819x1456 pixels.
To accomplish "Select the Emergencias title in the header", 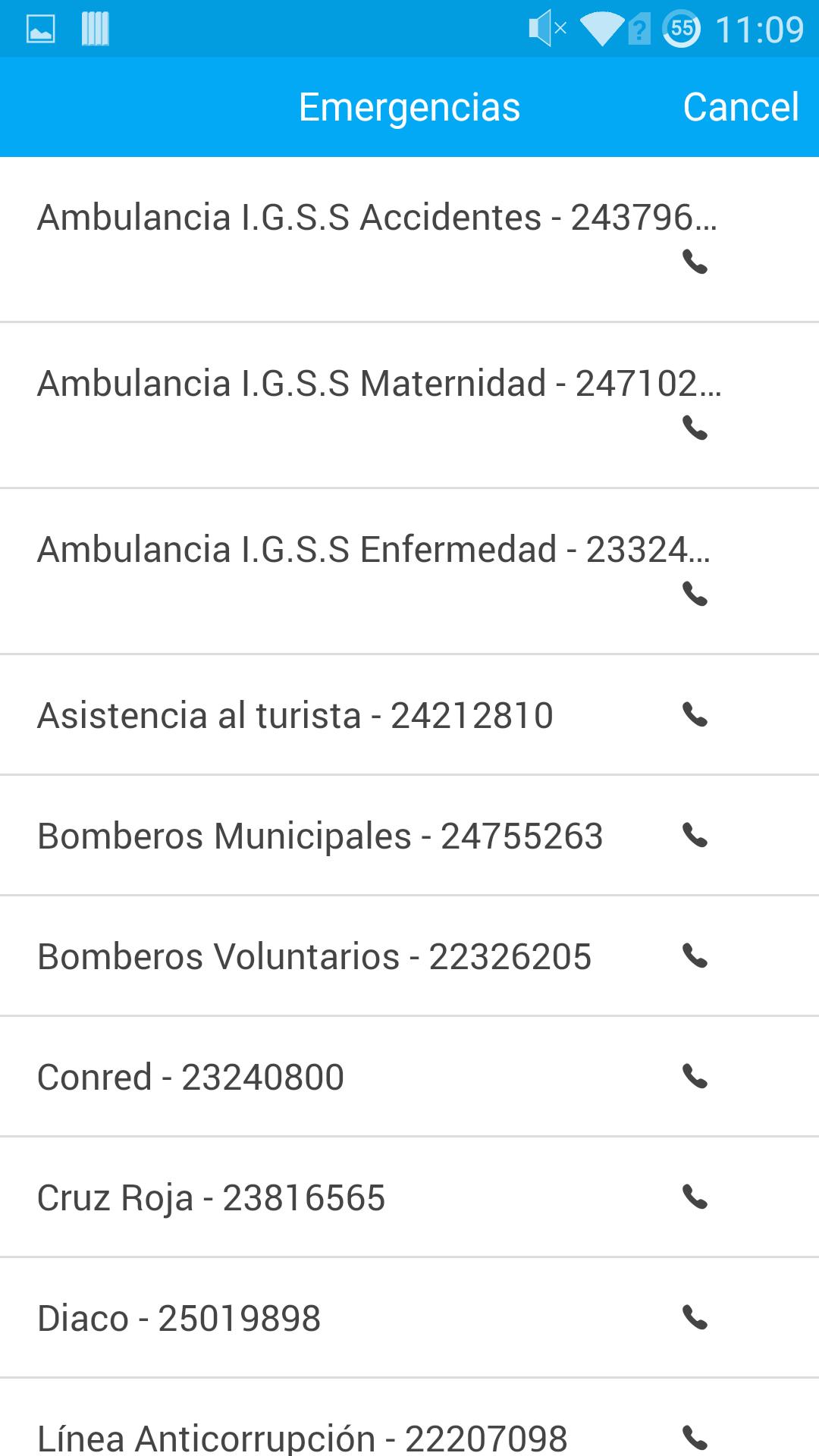I will pyautogui.click(x=409, y=106).
